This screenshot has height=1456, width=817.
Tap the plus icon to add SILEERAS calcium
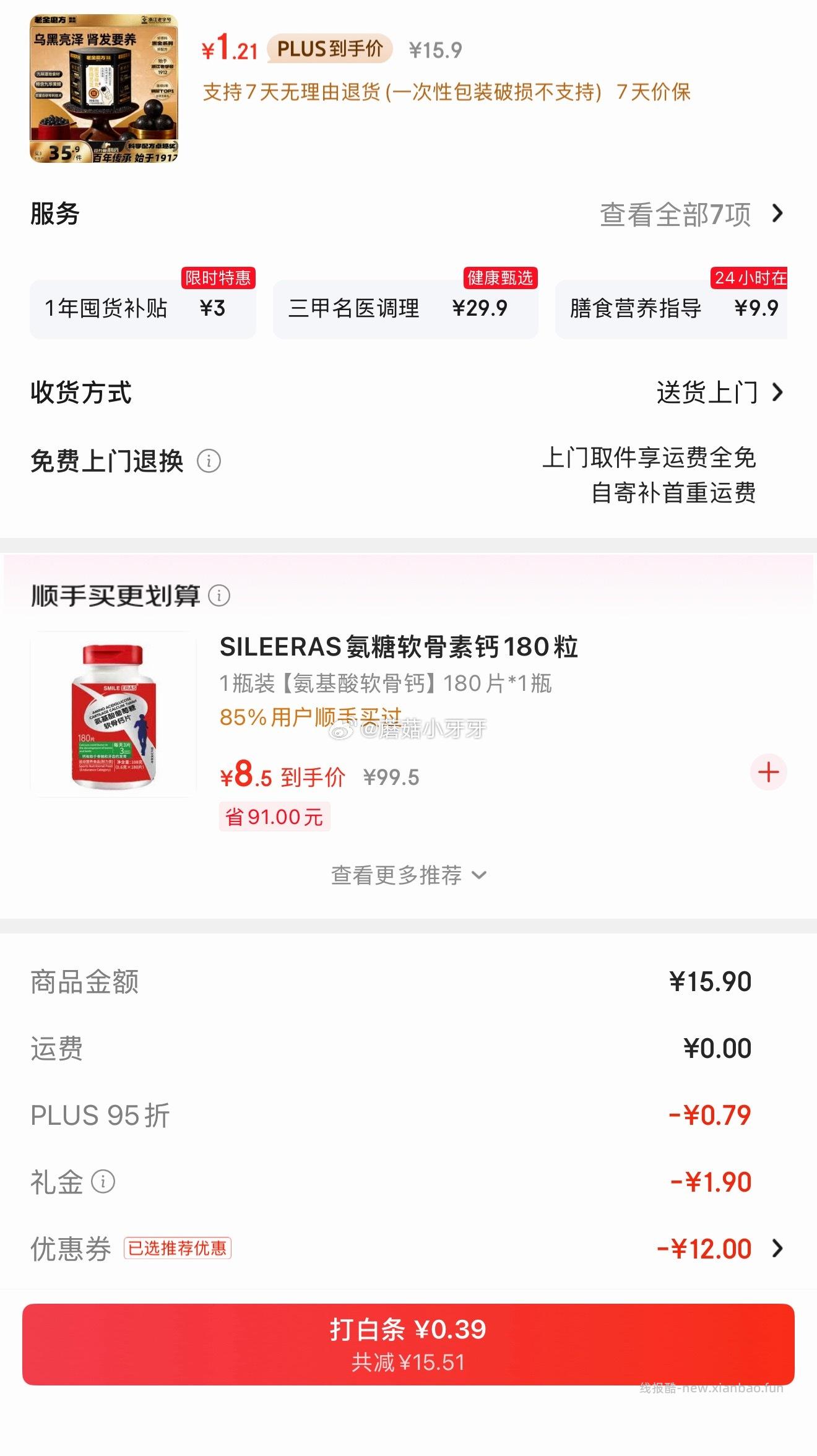click(768, 771)
